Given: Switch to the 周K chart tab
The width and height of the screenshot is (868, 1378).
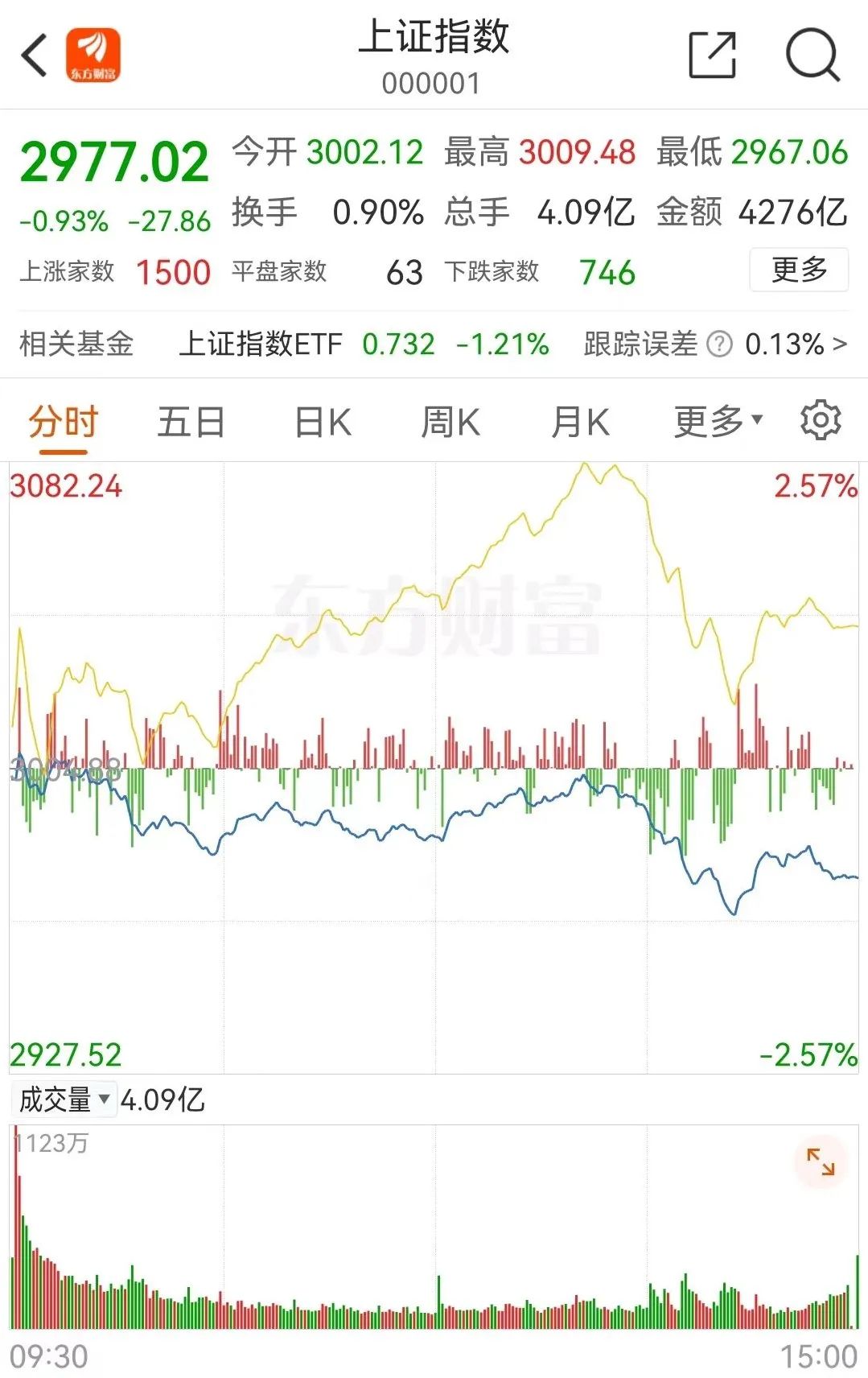Looking at the screenshot, I should pyautogui.click(x=450, y=422).
